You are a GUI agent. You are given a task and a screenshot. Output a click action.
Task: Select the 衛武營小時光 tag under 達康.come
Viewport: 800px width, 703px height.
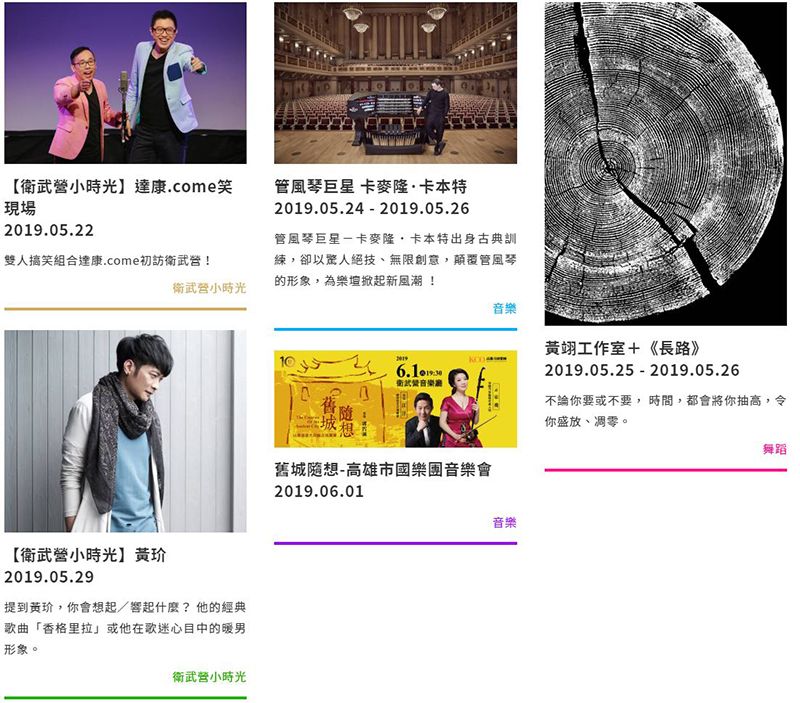pos(208,288)
